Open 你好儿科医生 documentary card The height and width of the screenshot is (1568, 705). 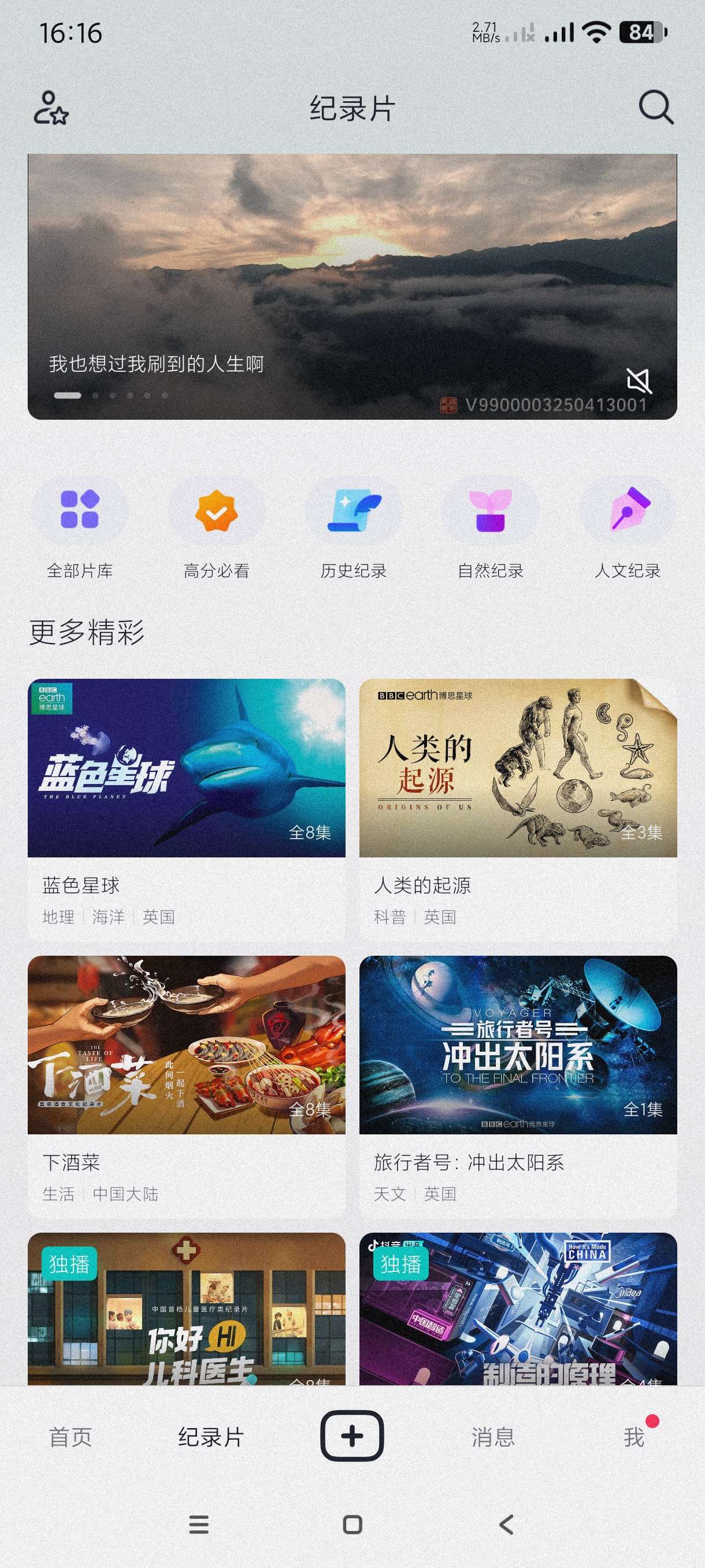click(186, 1309)
